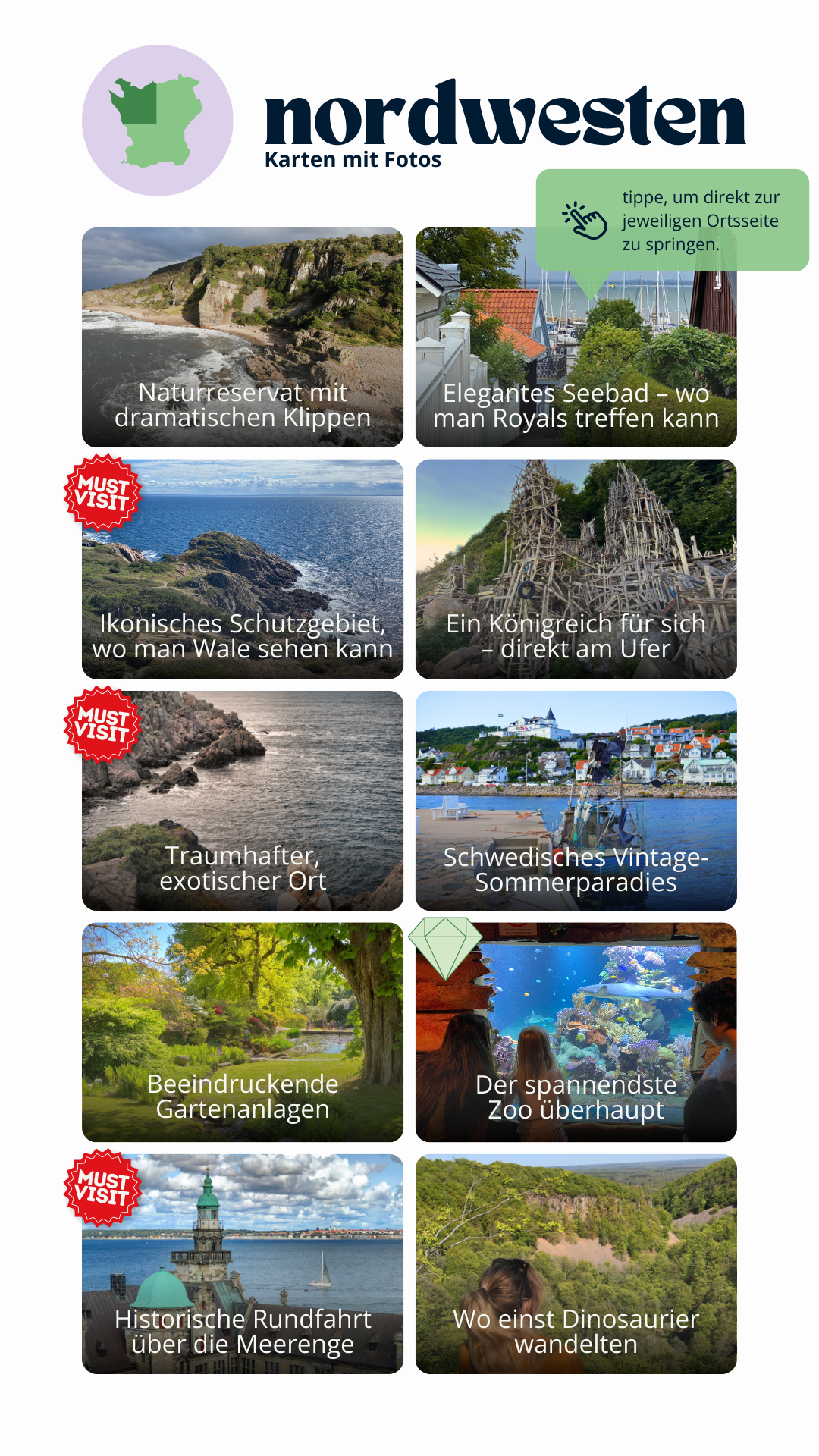The height and width of the screenshot is (1456, 819).
Task: Open the Schwedisches Vintage-Sommerparadies card
Action: (x=576, y=801)
